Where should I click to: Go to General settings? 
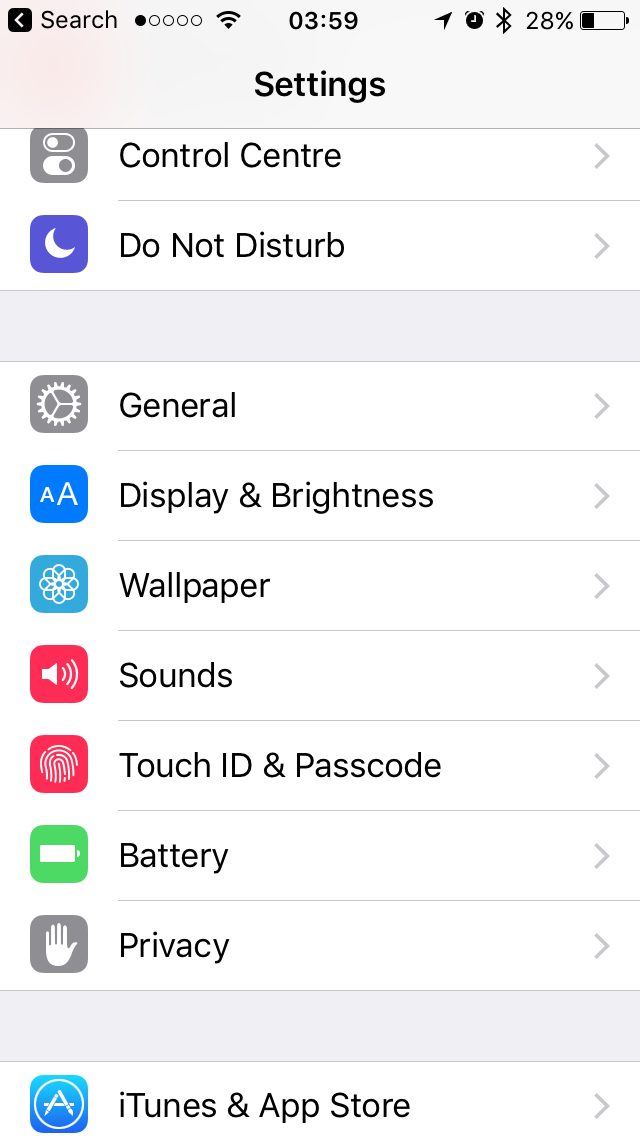click(320, 406)
